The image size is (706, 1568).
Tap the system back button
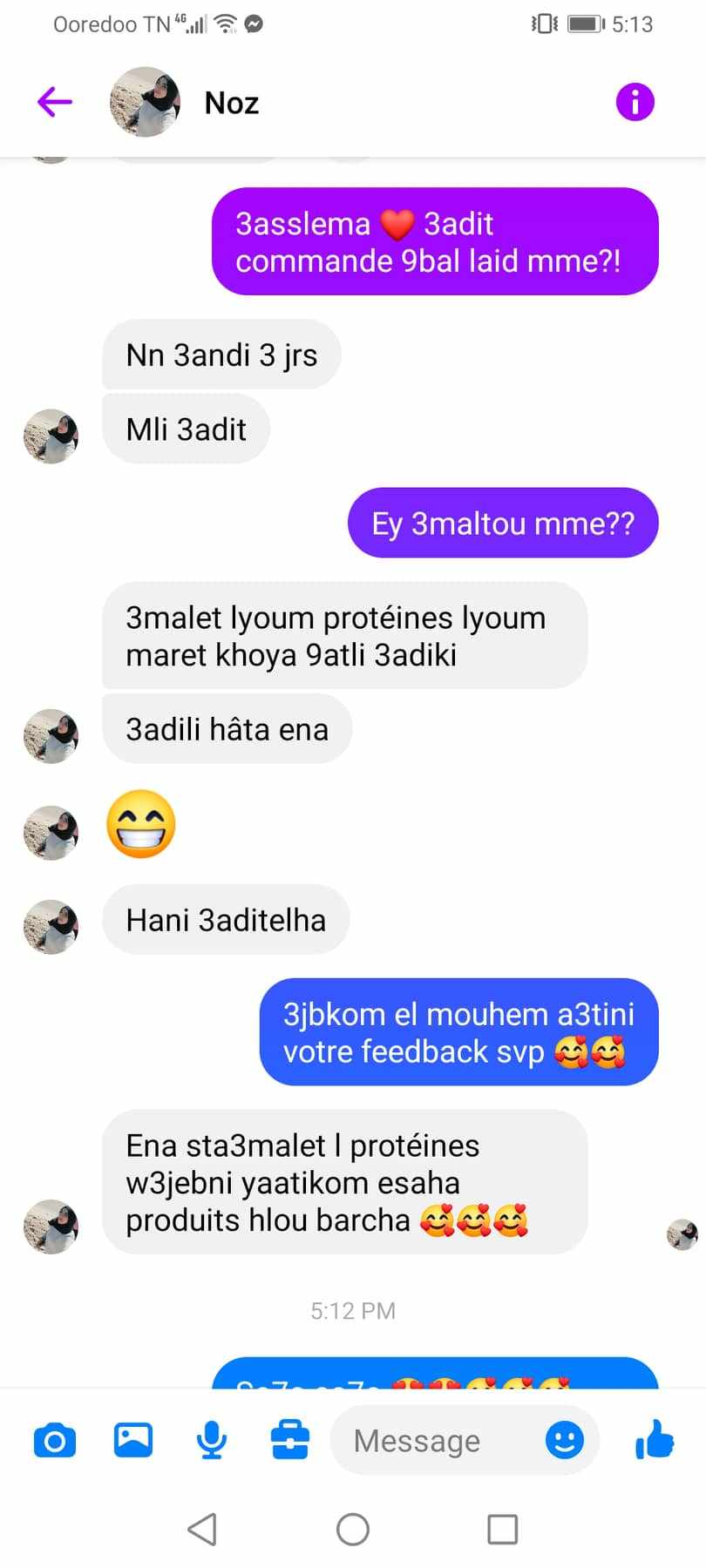pyautogui.click(x=202, y=1529)
